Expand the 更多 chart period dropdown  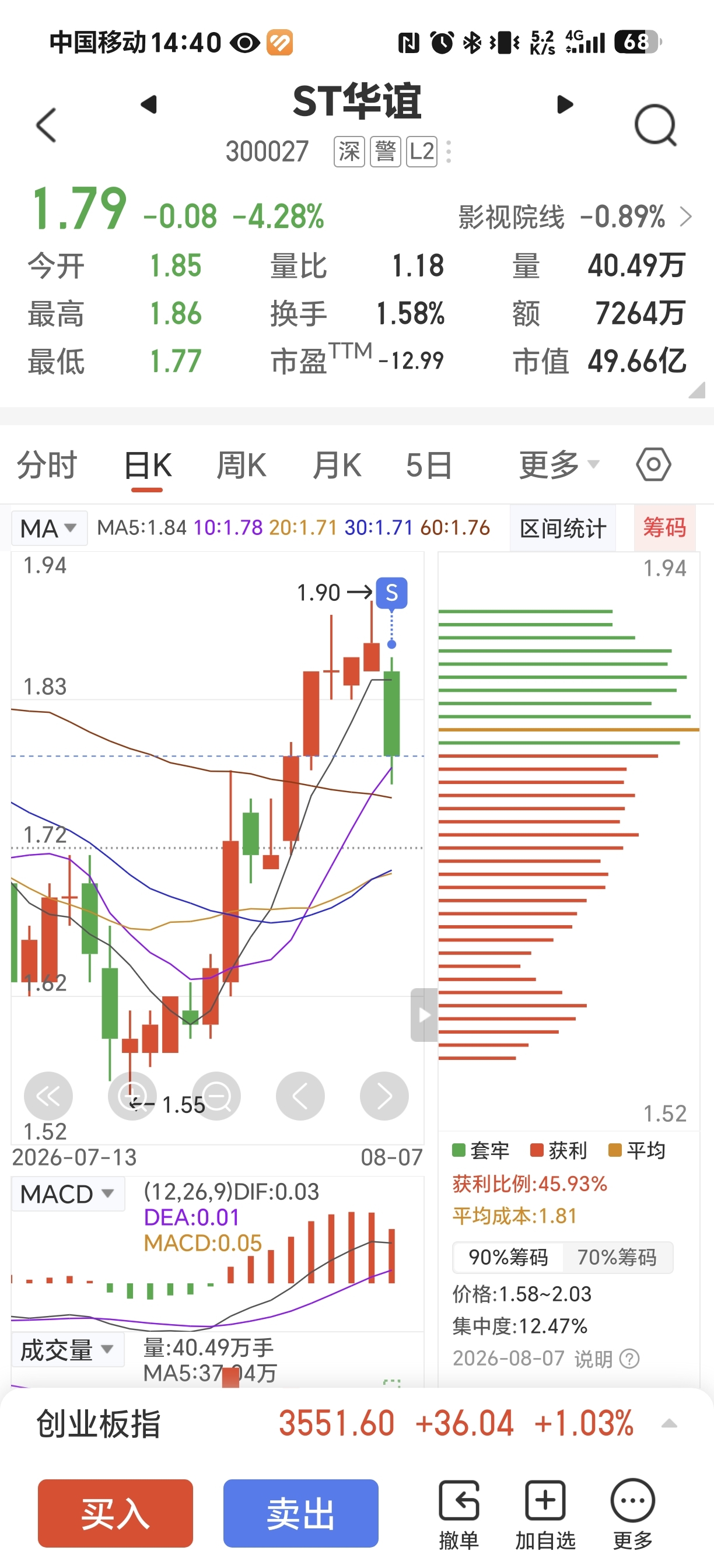point(559,466)
